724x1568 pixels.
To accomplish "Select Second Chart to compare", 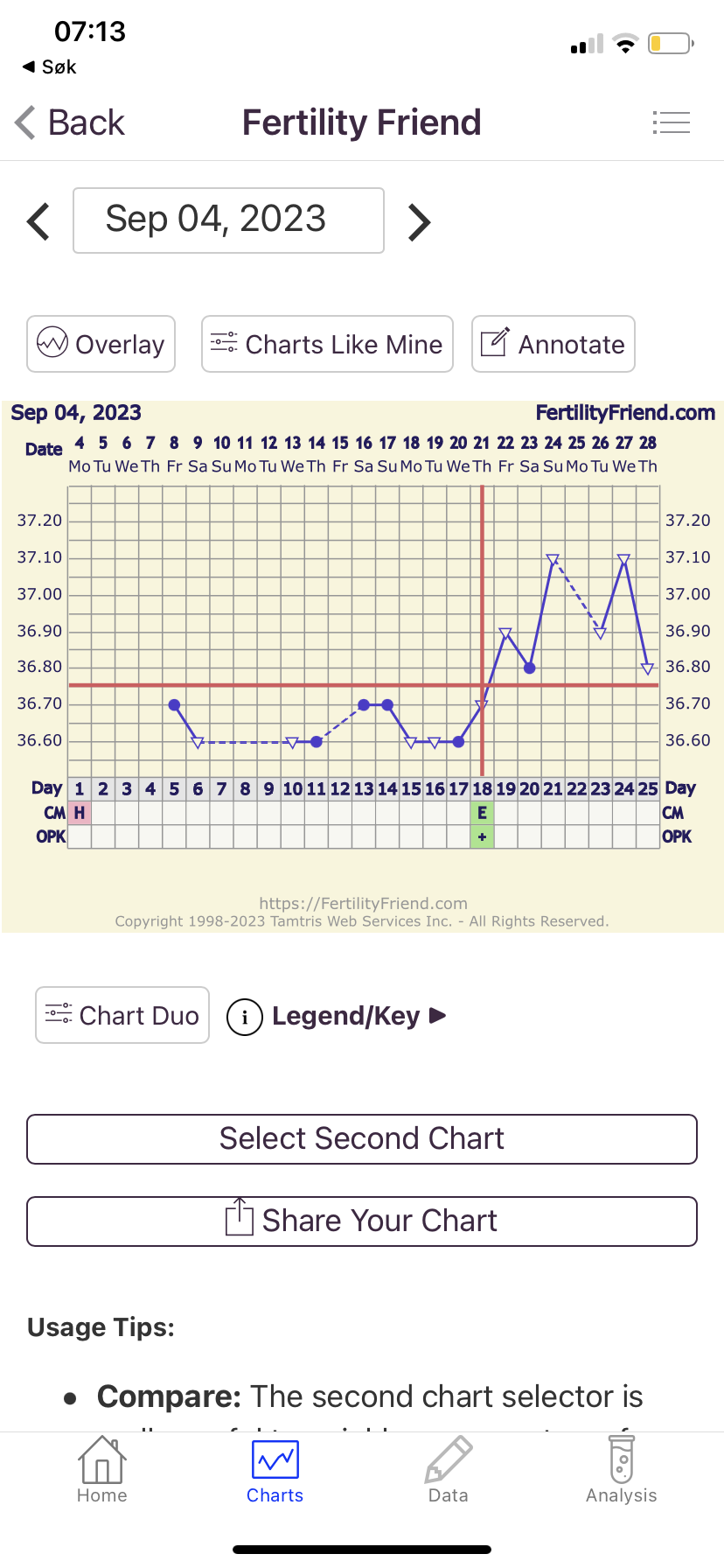I will [x=362, y=1139].
